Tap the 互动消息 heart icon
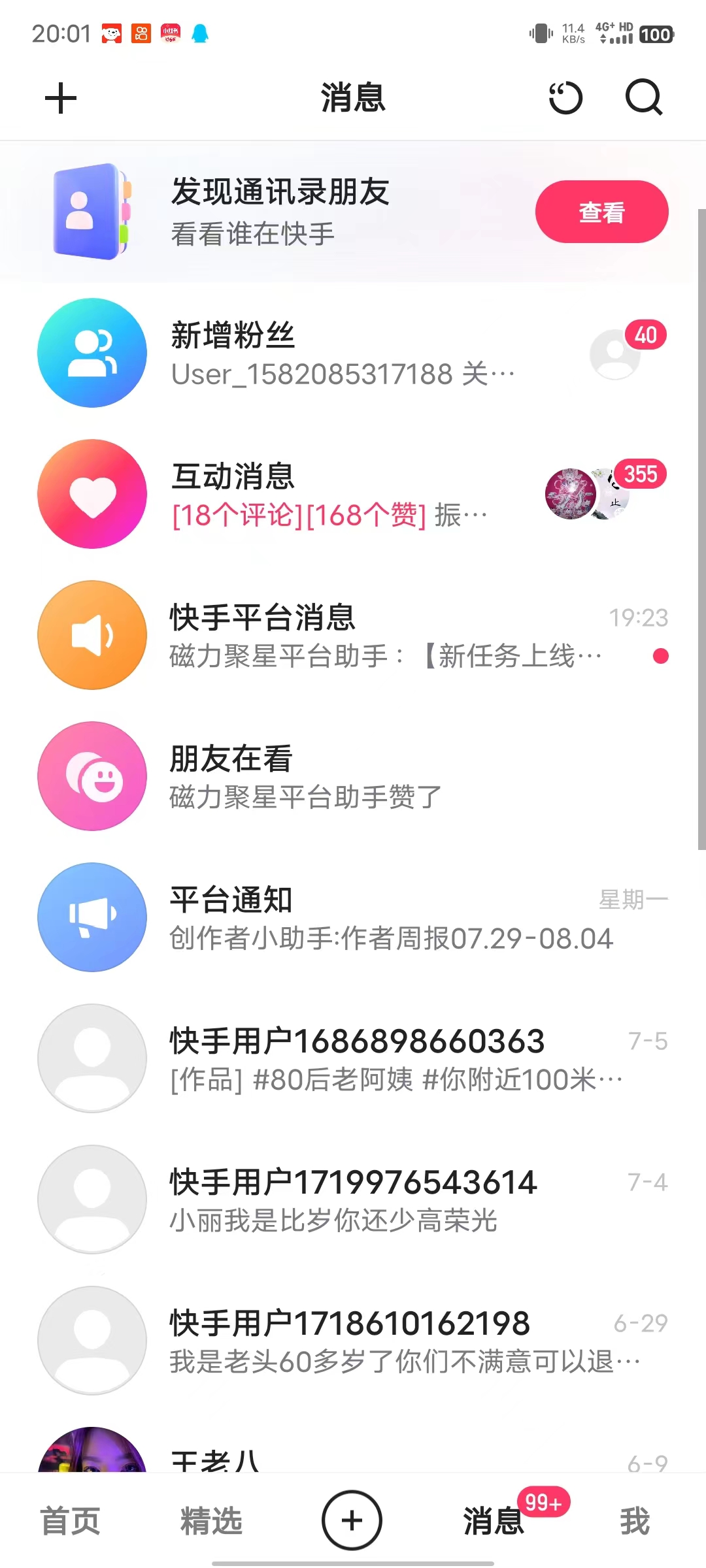 coord(92,494)
